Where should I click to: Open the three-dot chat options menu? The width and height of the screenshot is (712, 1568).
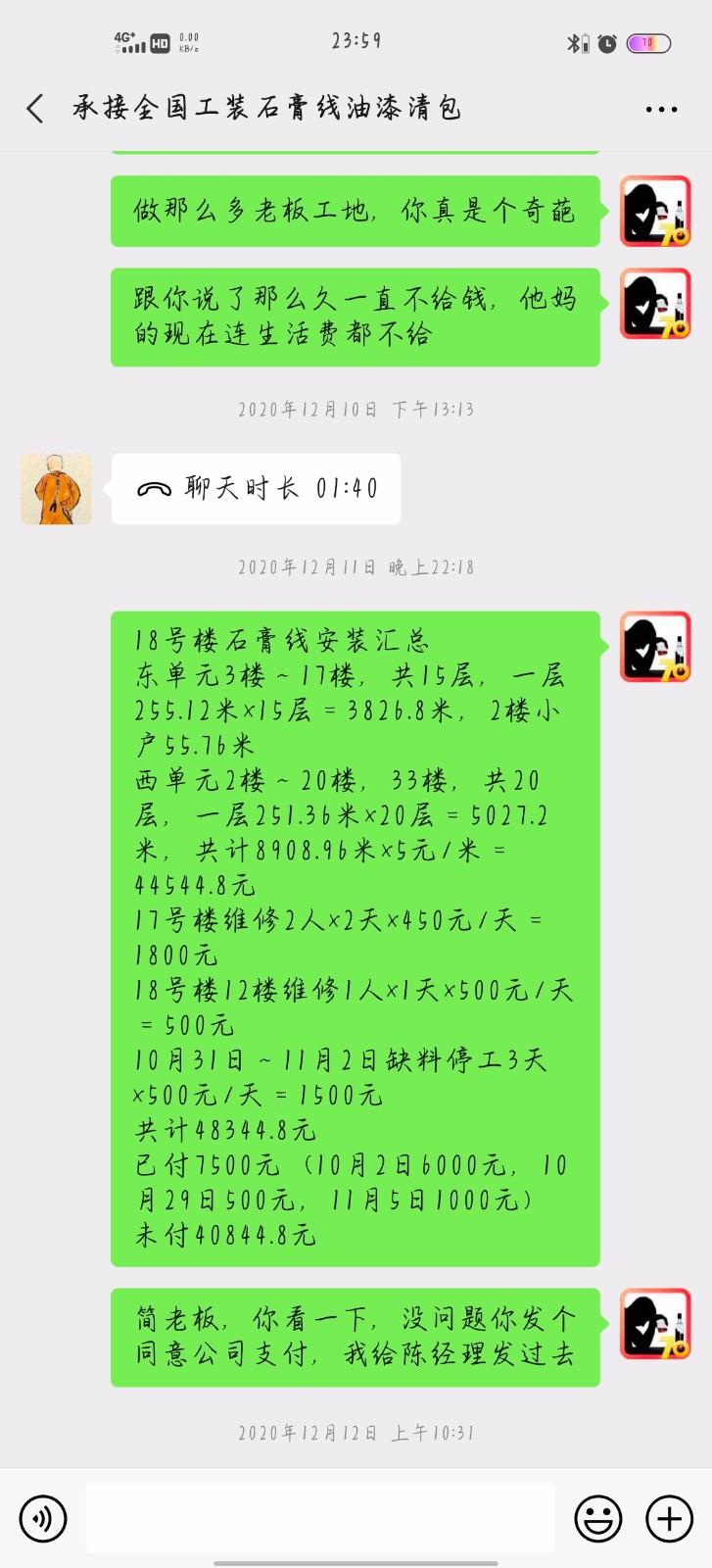(x=661, y=109)
